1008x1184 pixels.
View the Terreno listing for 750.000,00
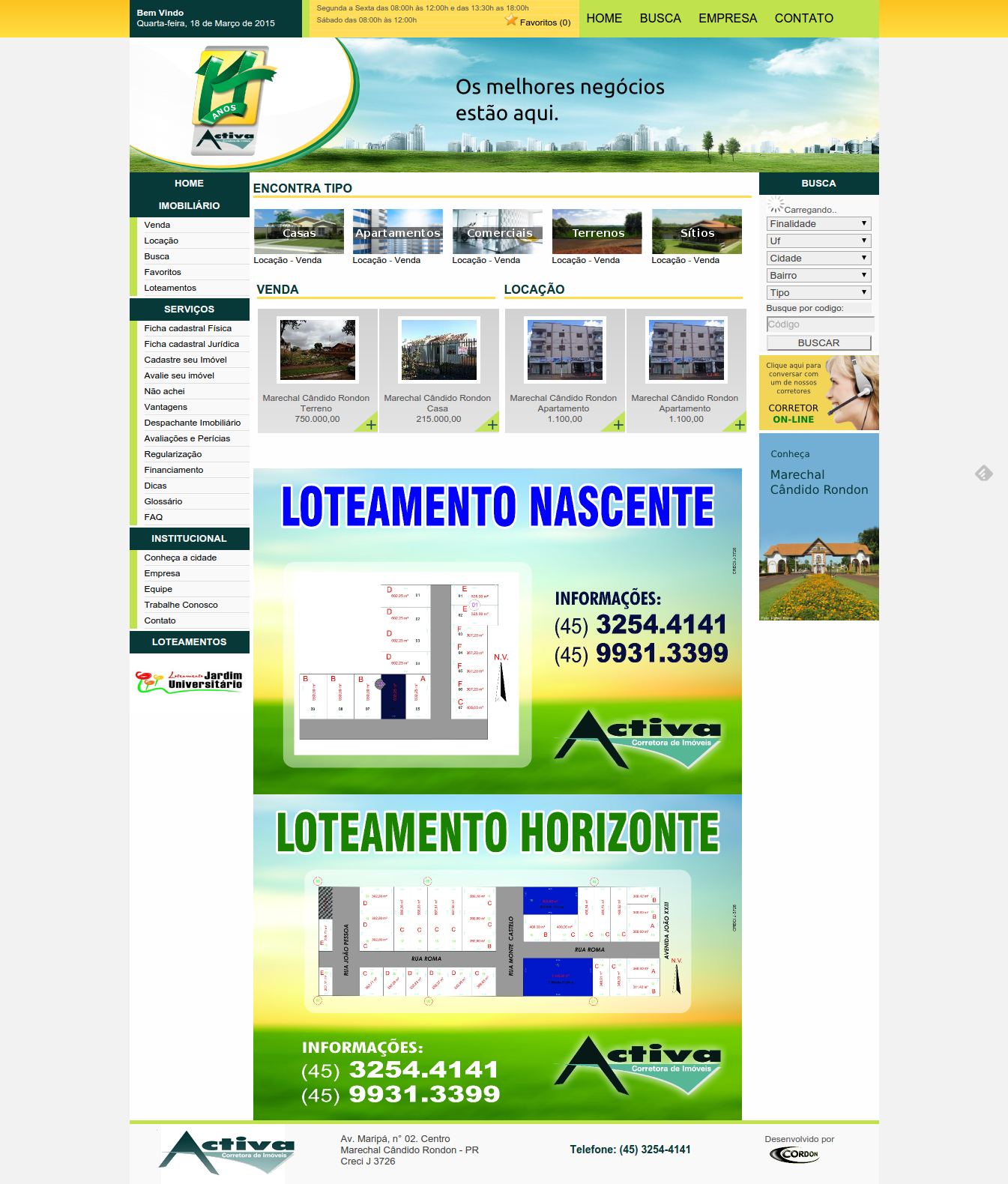[317, 349]
